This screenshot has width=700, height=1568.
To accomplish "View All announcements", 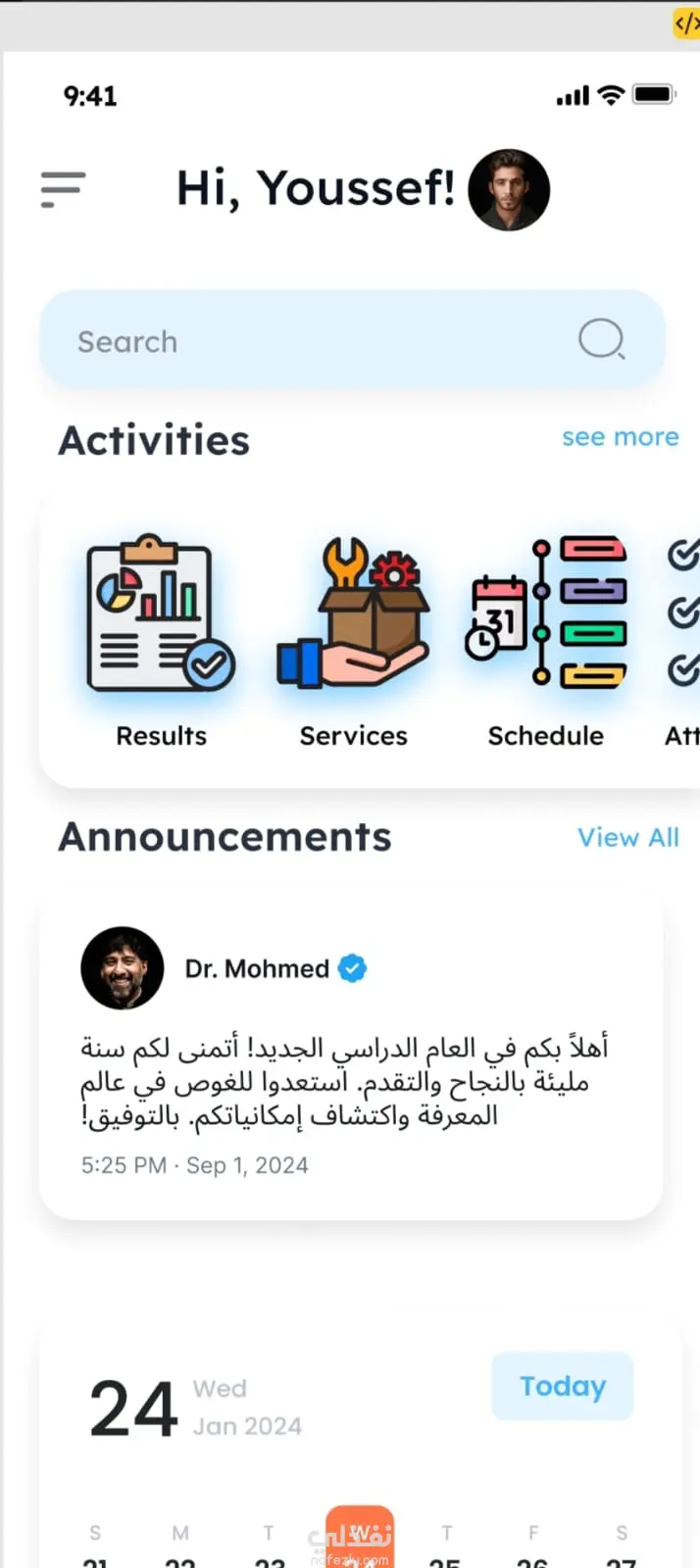I will click(627, 837).
